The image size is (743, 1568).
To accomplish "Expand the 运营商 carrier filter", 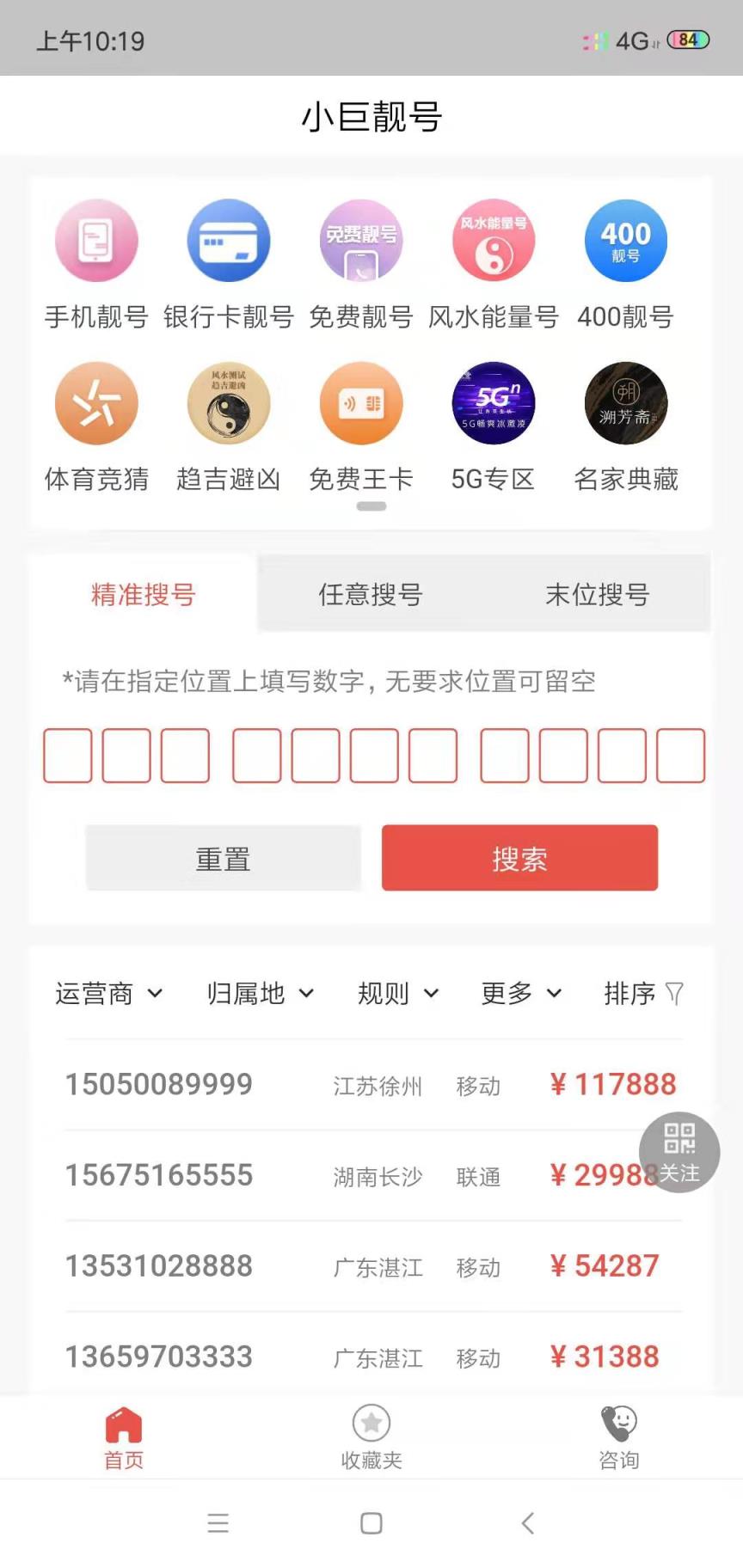I will 108,993.
